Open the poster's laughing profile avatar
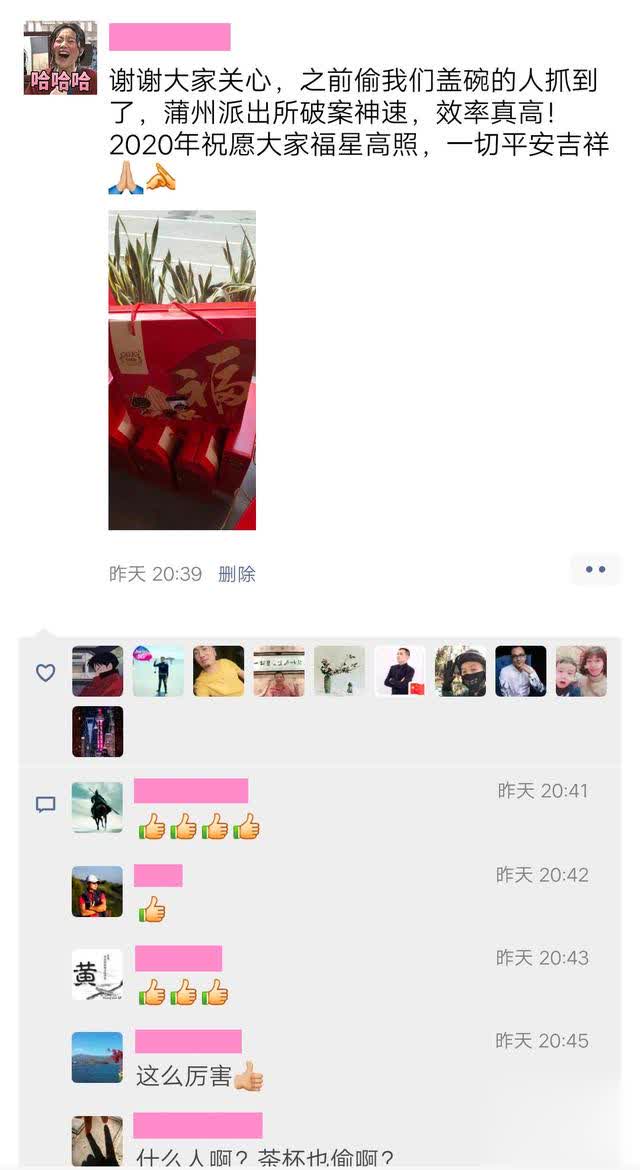This screenshot has height=1170, width=640. tap(60, 58)
